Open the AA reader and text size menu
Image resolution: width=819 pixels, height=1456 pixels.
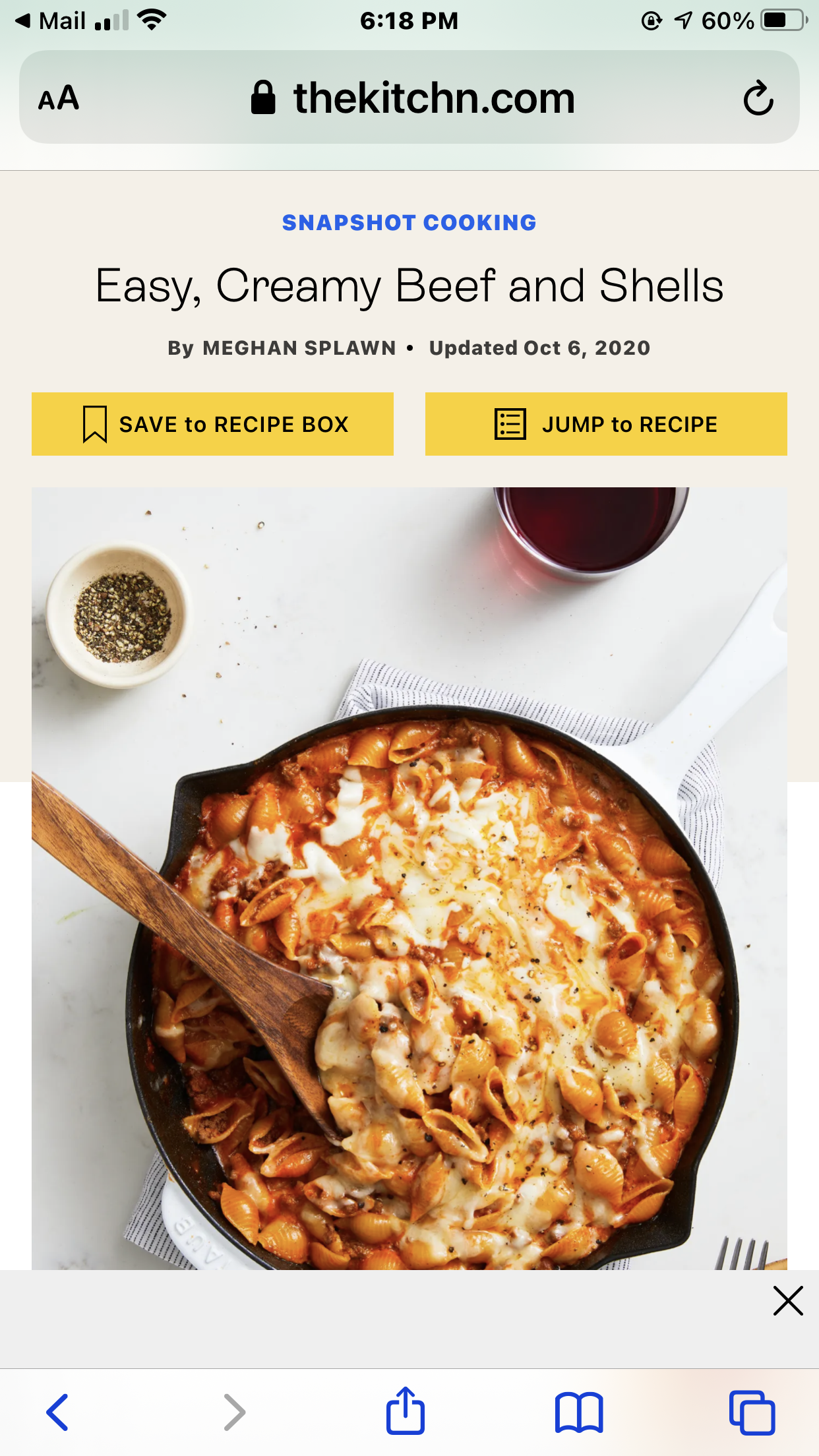(59, 99)
